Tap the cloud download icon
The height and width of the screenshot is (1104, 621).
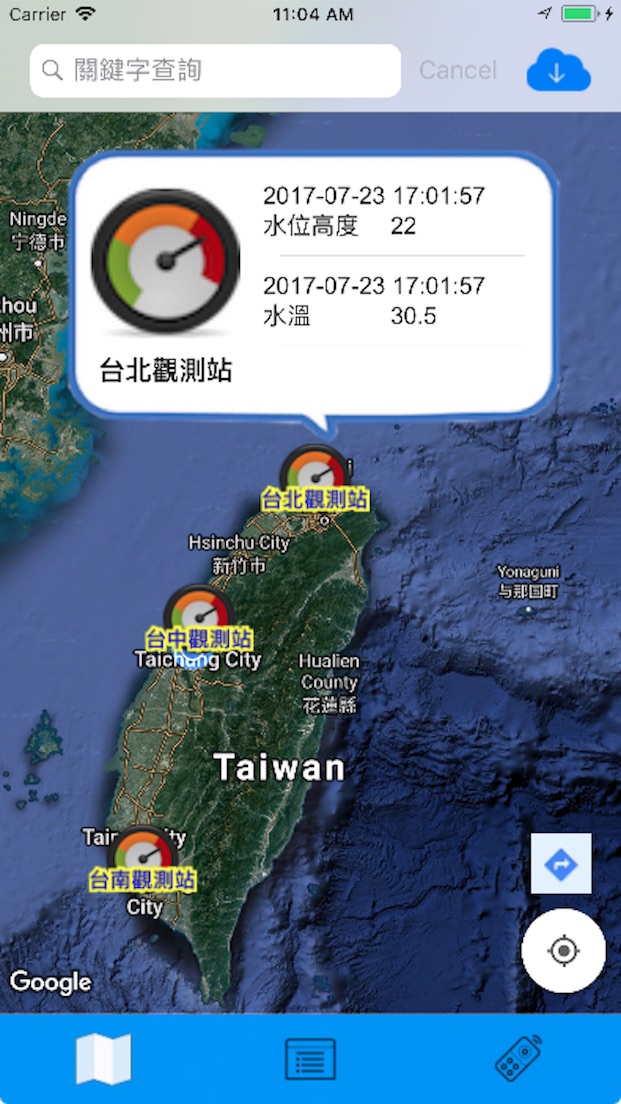pyautogui.click(x=558, y=70)
